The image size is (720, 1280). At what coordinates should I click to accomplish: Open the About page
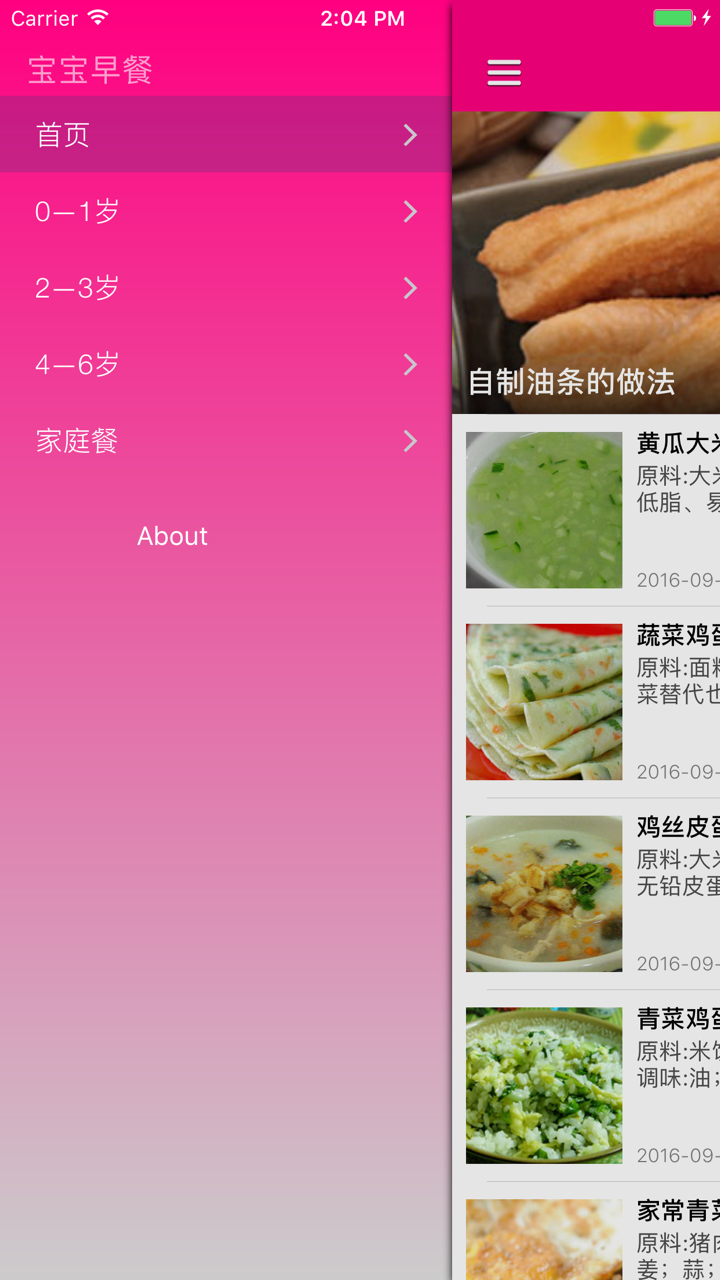pyautogui.click(x=171, y=536)
